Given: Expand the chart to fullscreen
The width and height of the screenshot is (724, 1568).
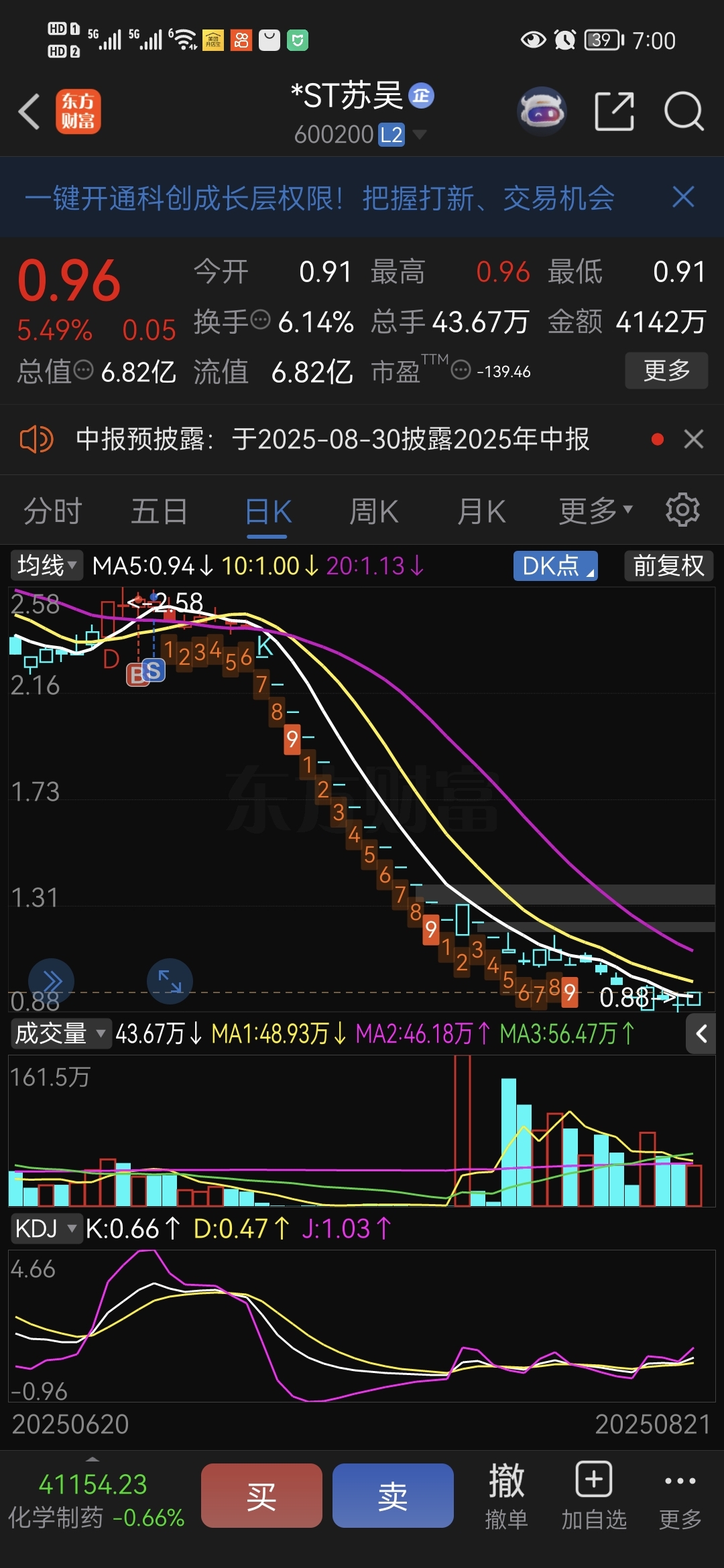Looking at the screenshot, I should click(x=170, y=982).
